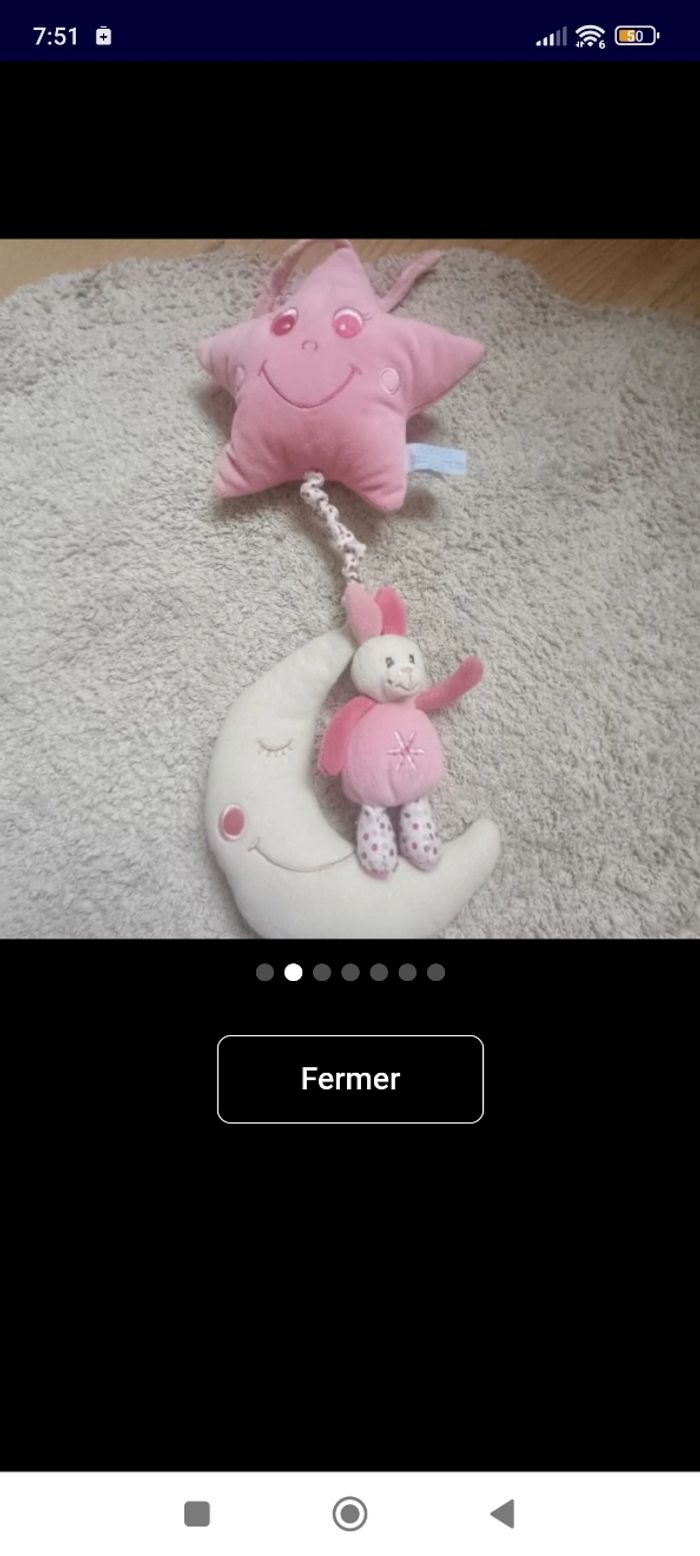Go back using the system back button
Viewport: 700px width, 1556px height.
point(502,1514)
